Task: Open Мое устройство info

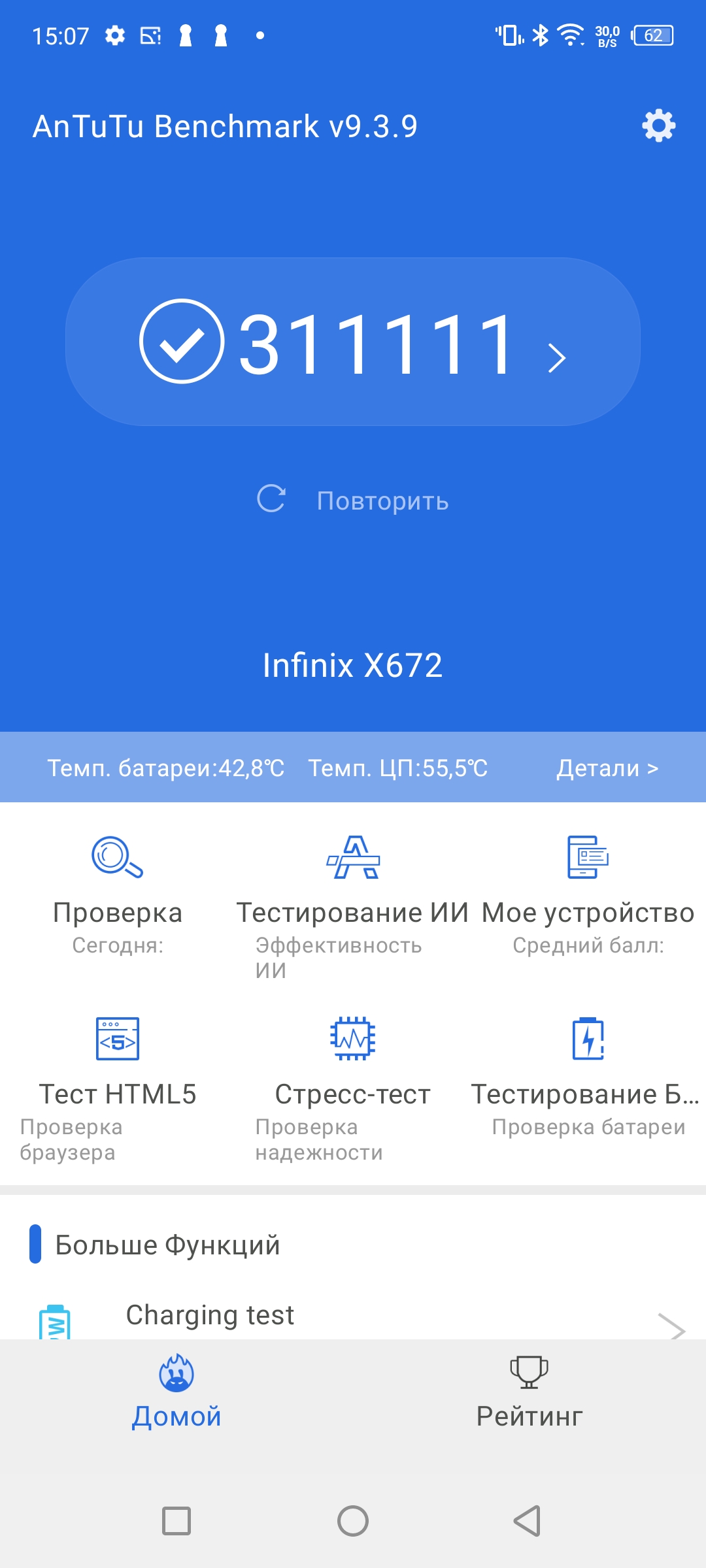Action: 588,895
